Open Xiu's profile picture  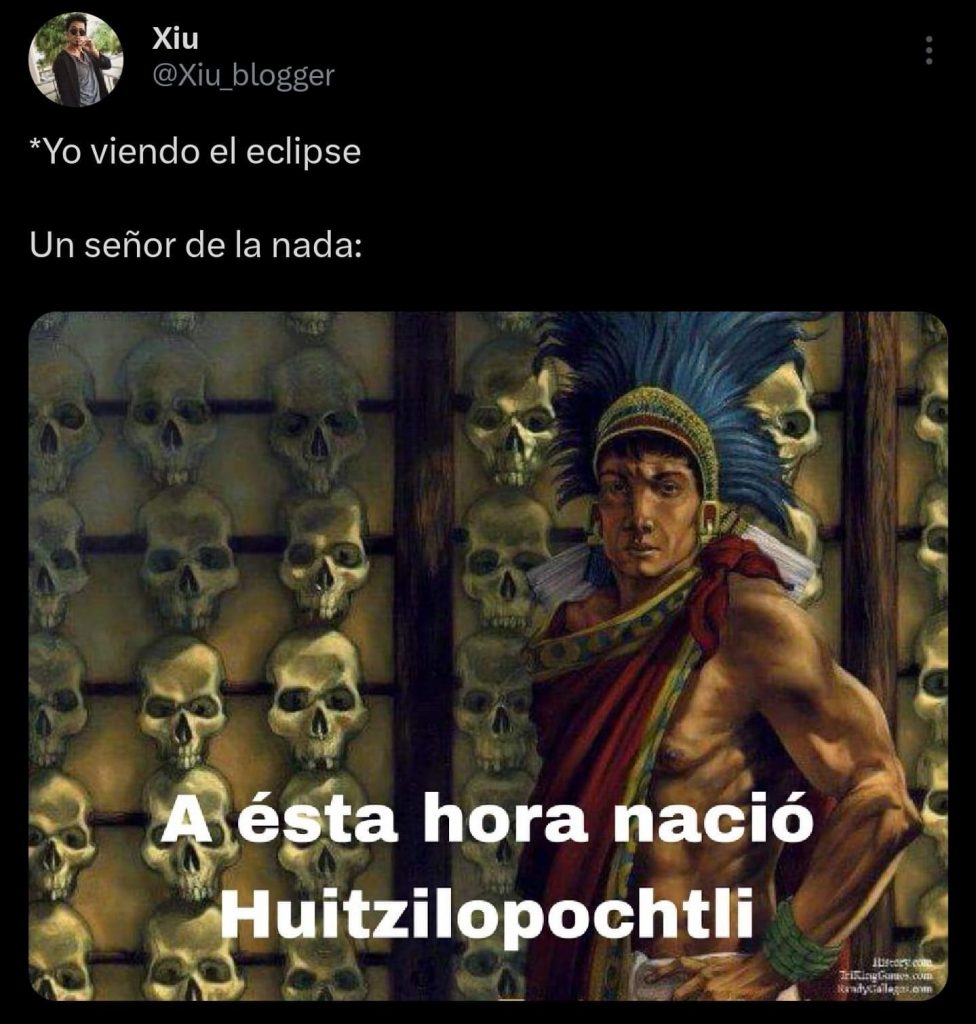(x=75, y=60)
